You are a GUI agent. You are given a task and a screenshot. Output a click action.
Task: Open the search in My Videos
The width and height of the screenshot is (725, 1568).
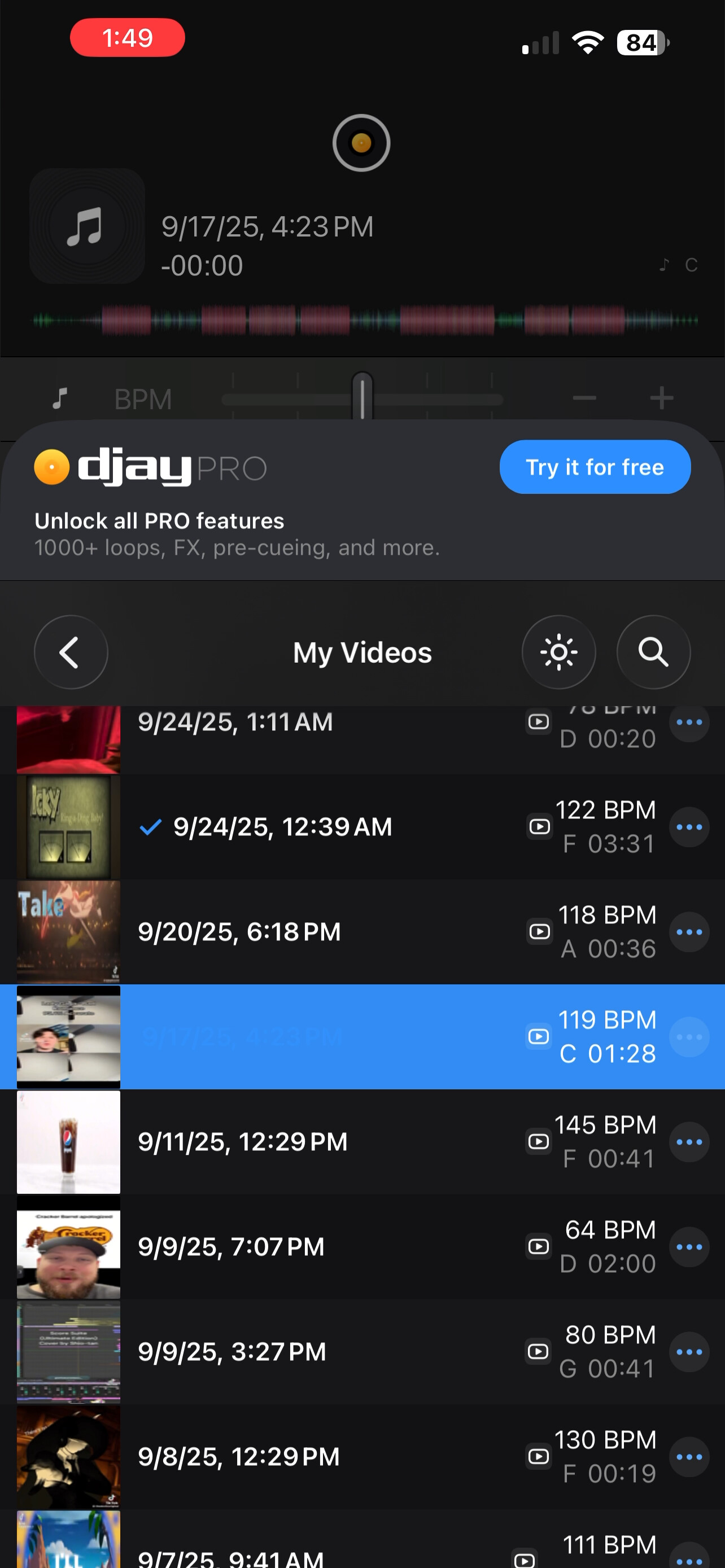pyautogui.click(x=653, y=652)
